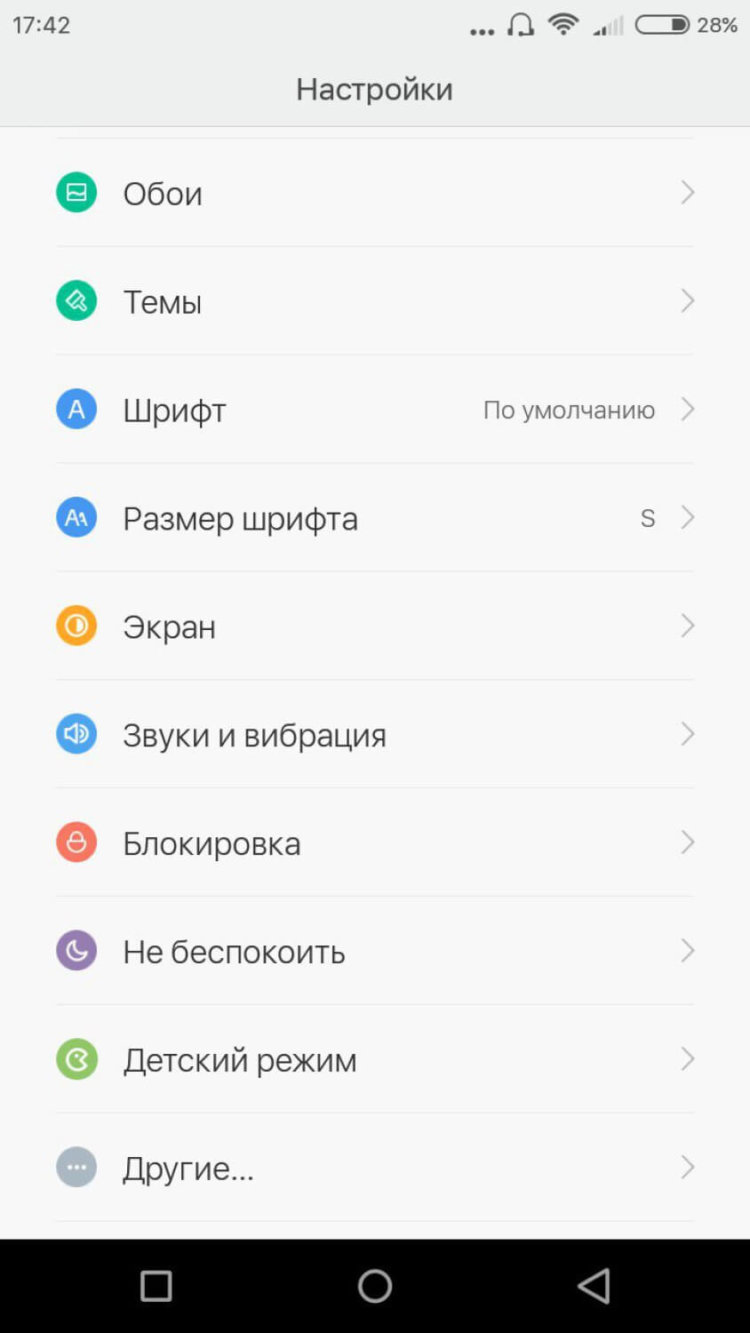Tap the Размер шрифта font size icon
750x1333 pixels.
tap(75, 518)
